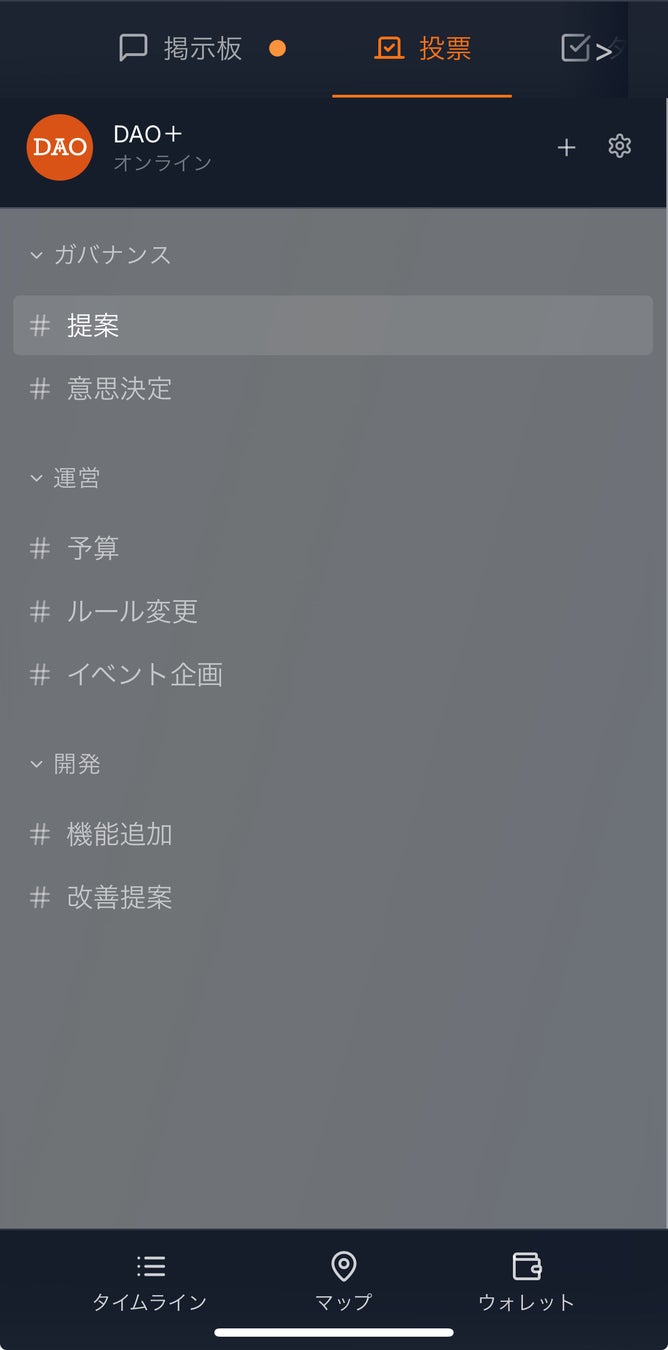Open the settings gear icon

(x=620, y=146)
